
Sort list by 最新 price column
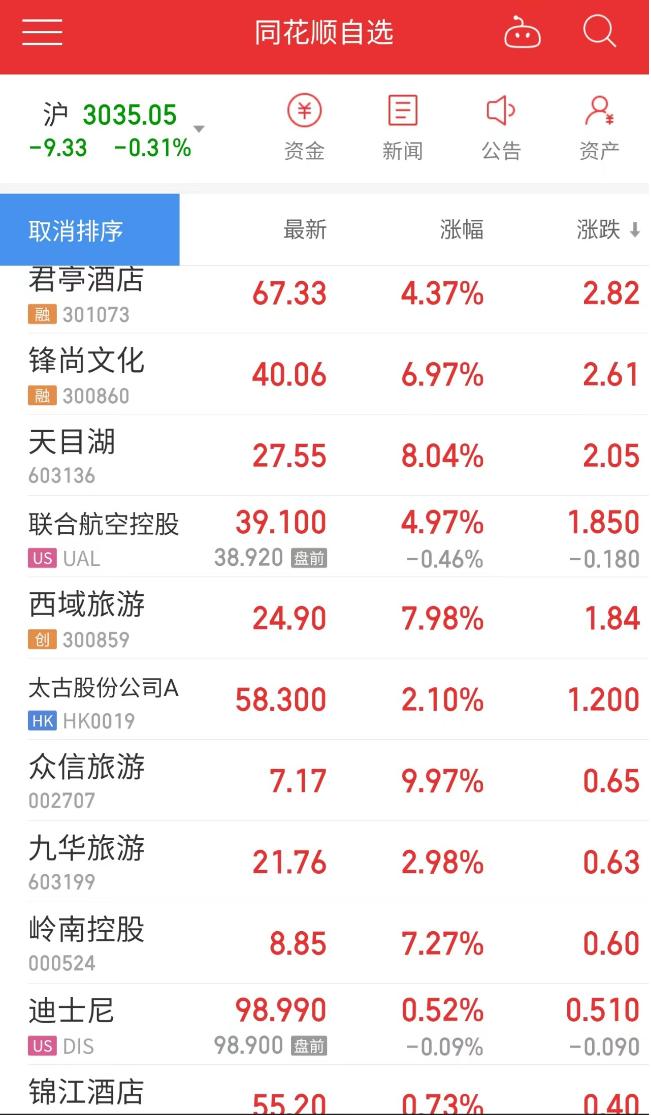point(305,230)
